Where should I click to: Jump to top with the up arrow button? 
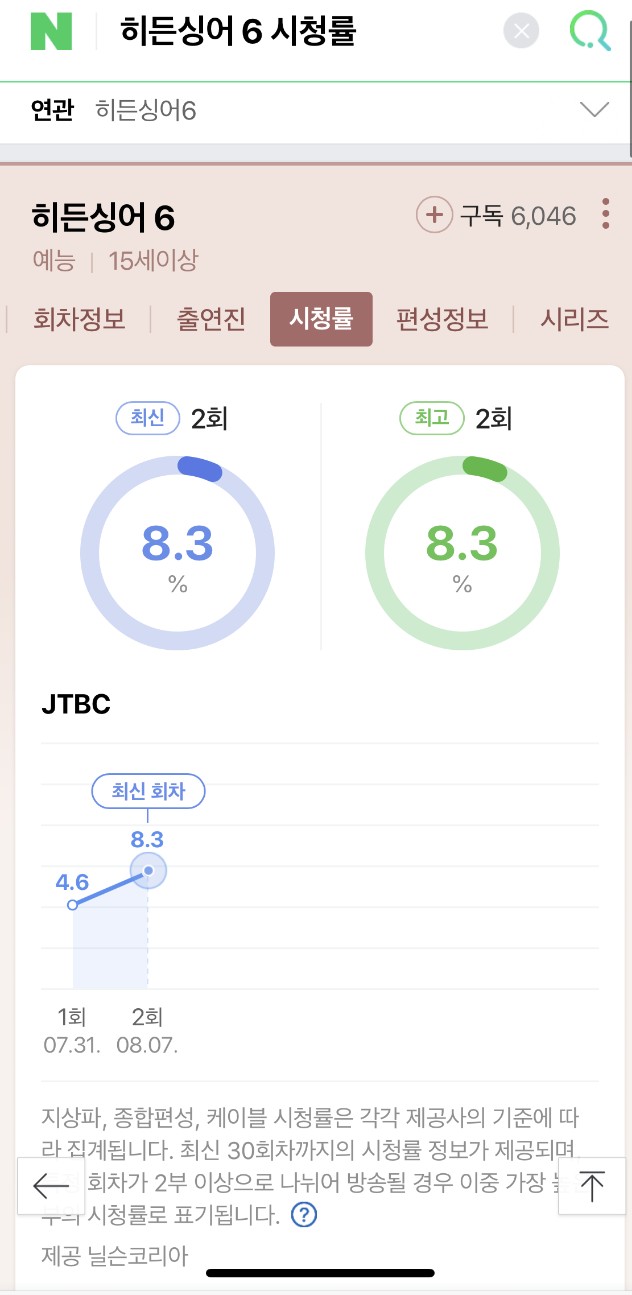coord(592,1186)
